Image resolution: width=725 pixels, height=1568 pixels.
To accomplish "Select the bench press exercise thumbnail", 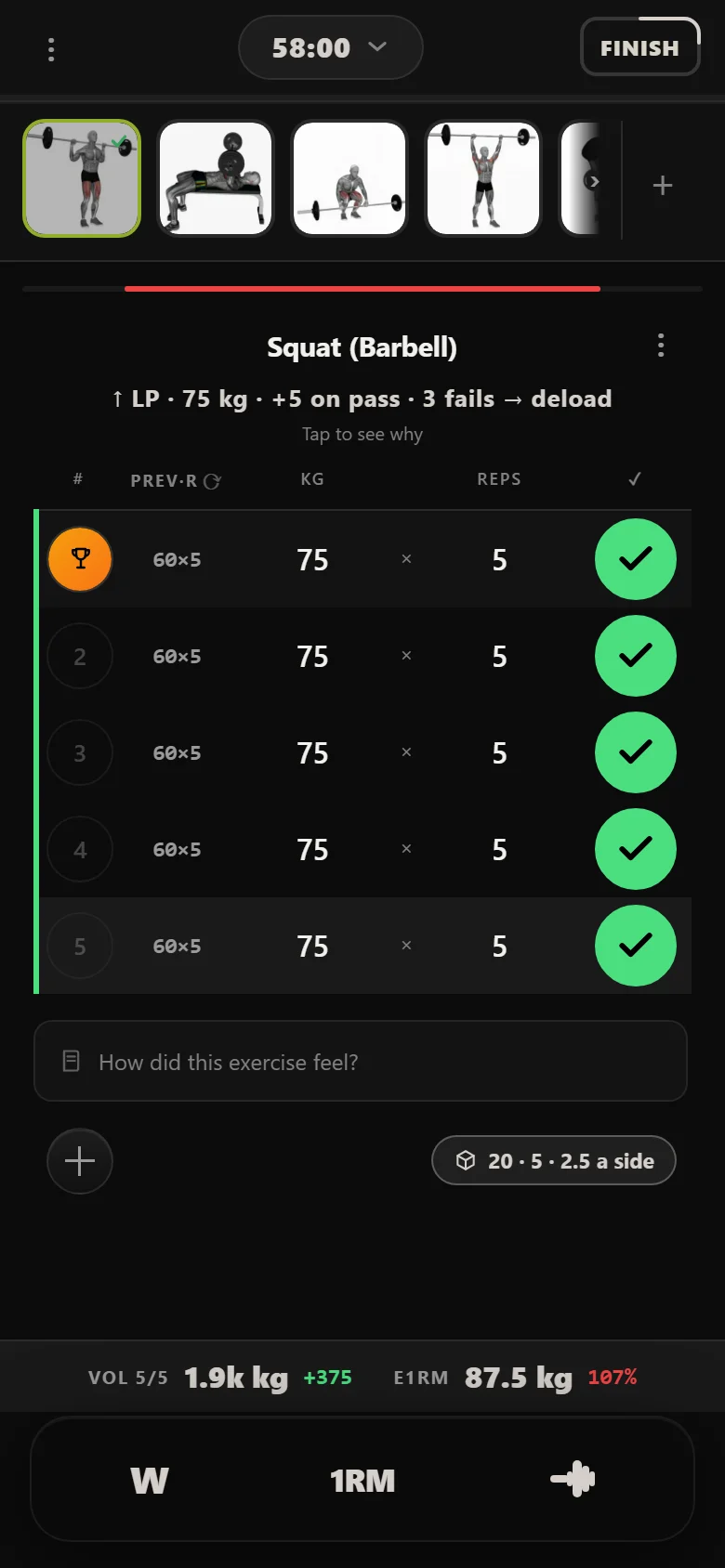I will tap(216, 178).
